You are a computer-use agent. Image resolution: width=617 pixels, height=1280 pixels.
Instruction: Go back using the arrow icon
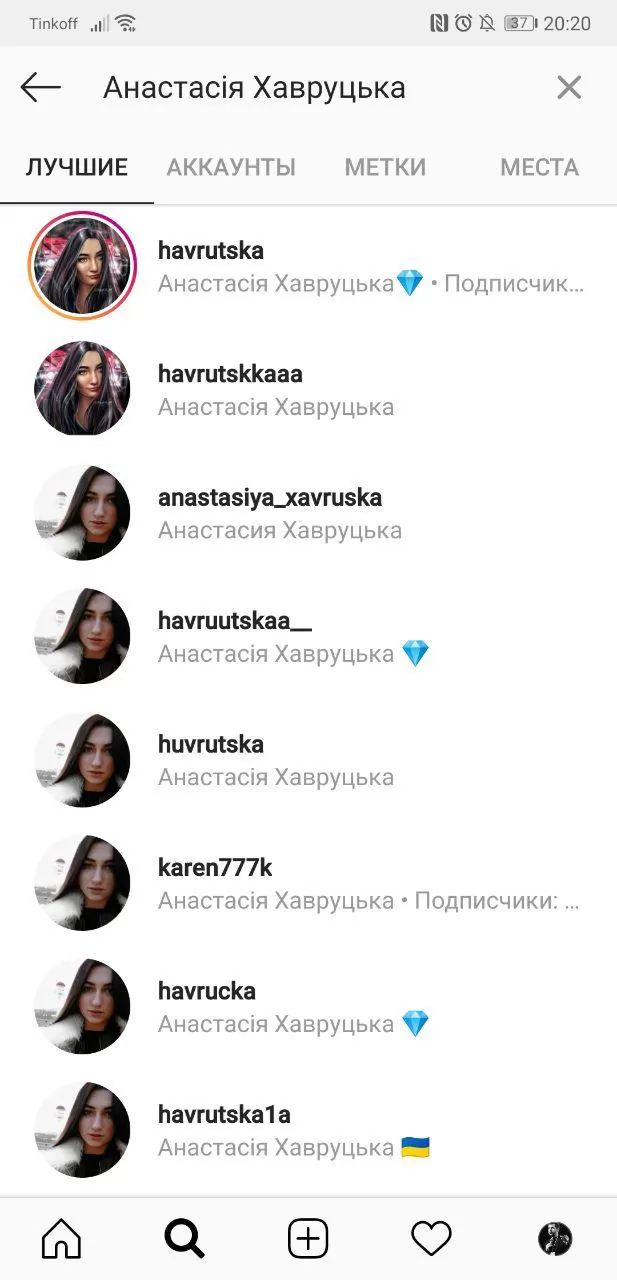[41, 88]
